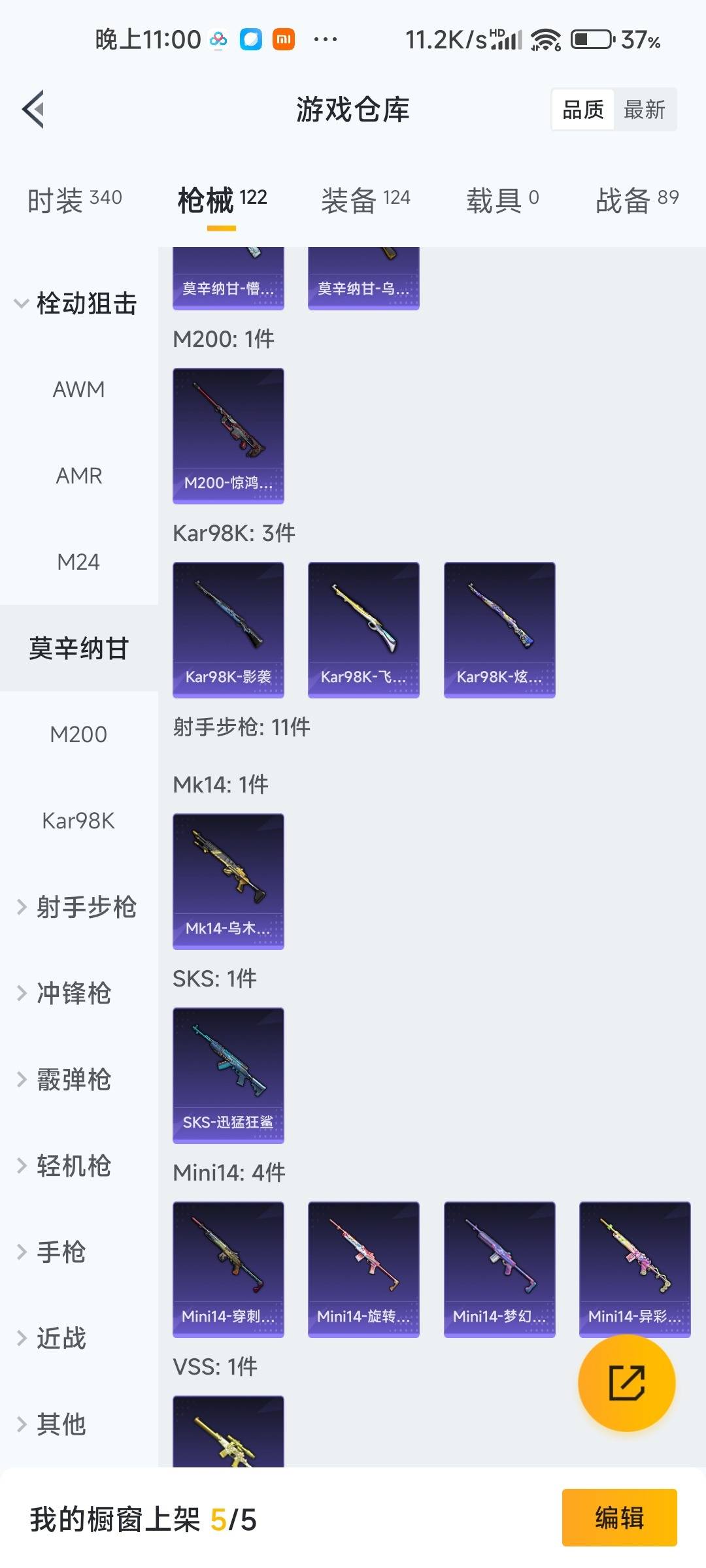Select the AWM category
Image resolution: width=706 pixels, height=1568 pixels.
pyautogui.click(x=78, y=389)
